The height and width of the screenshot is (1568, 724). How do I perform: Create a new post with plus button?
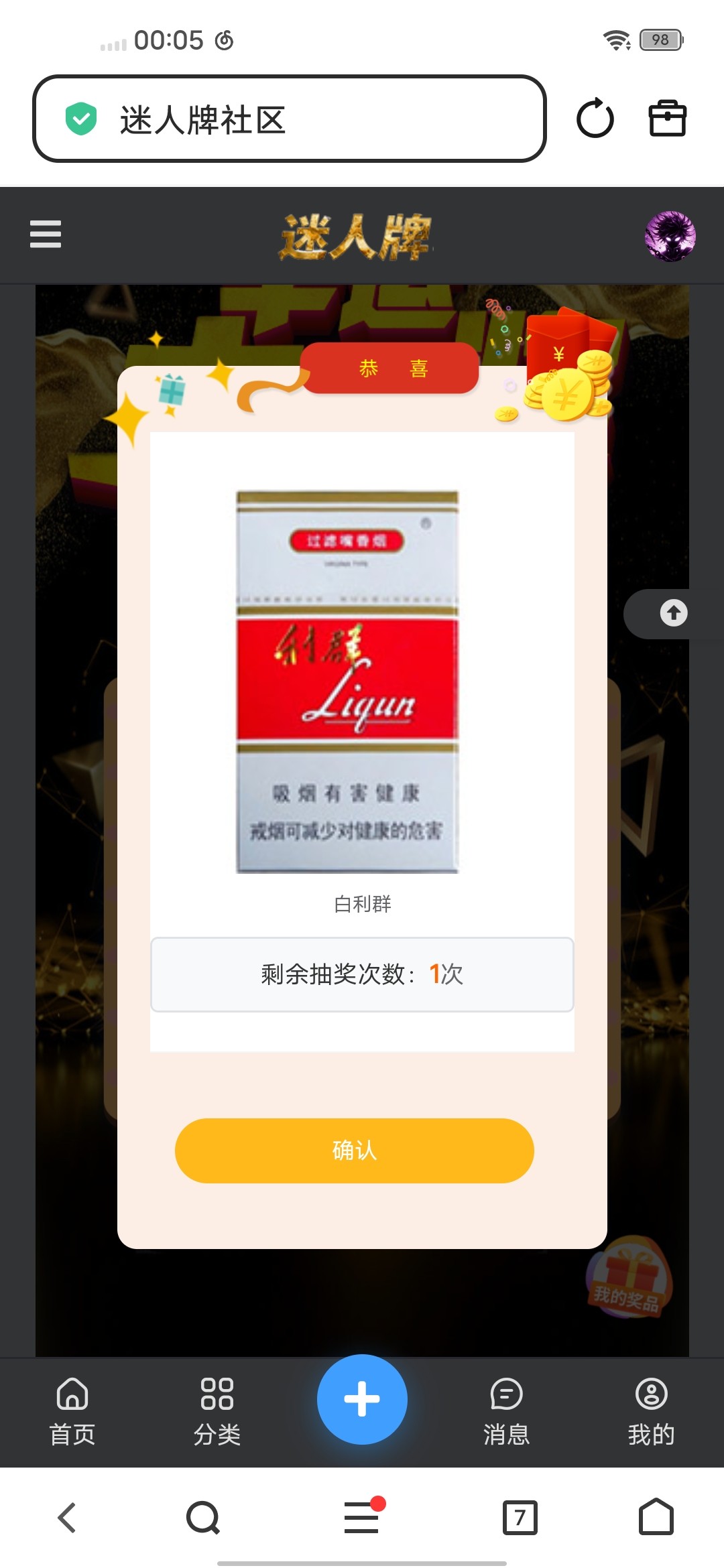[362, 1399]
